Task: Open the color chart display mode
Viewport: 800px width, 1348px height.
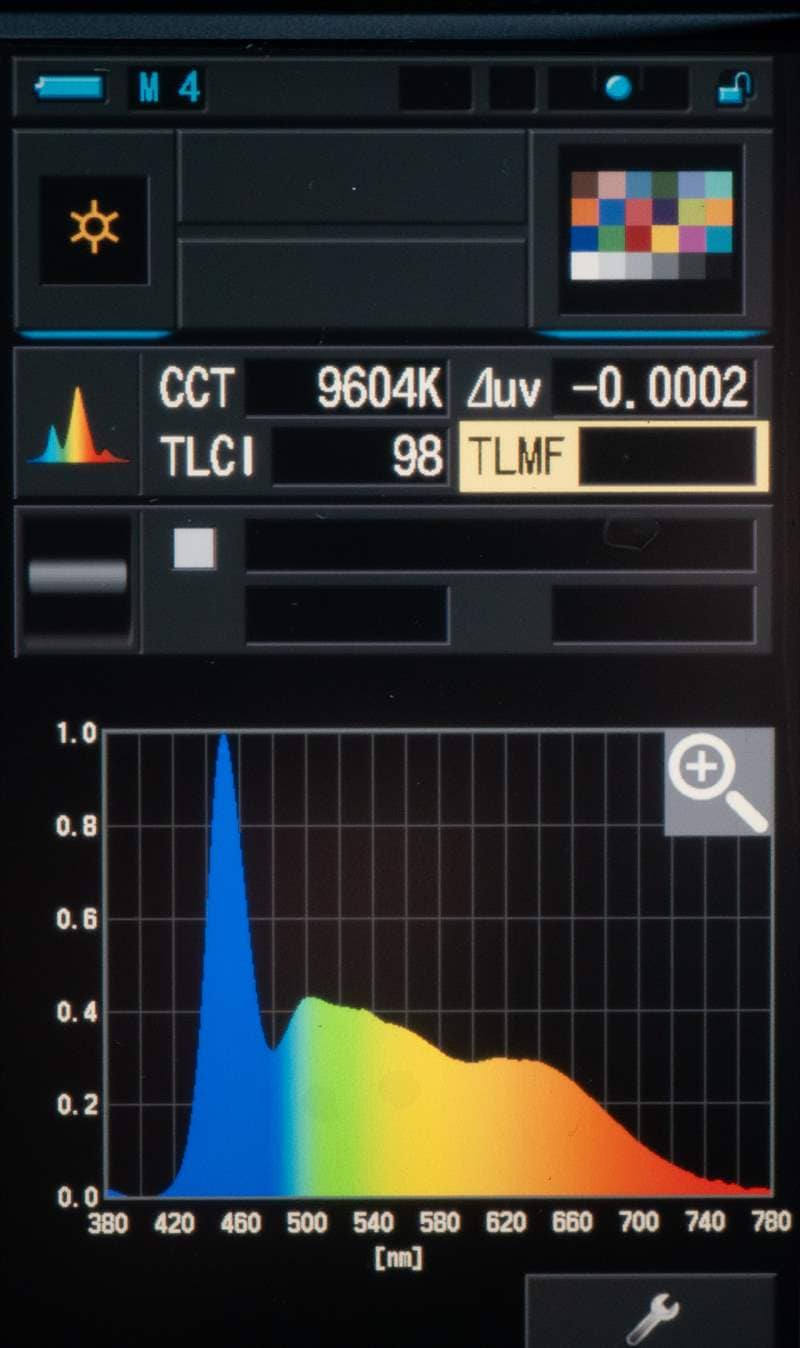Action: (x=651, y=226)
